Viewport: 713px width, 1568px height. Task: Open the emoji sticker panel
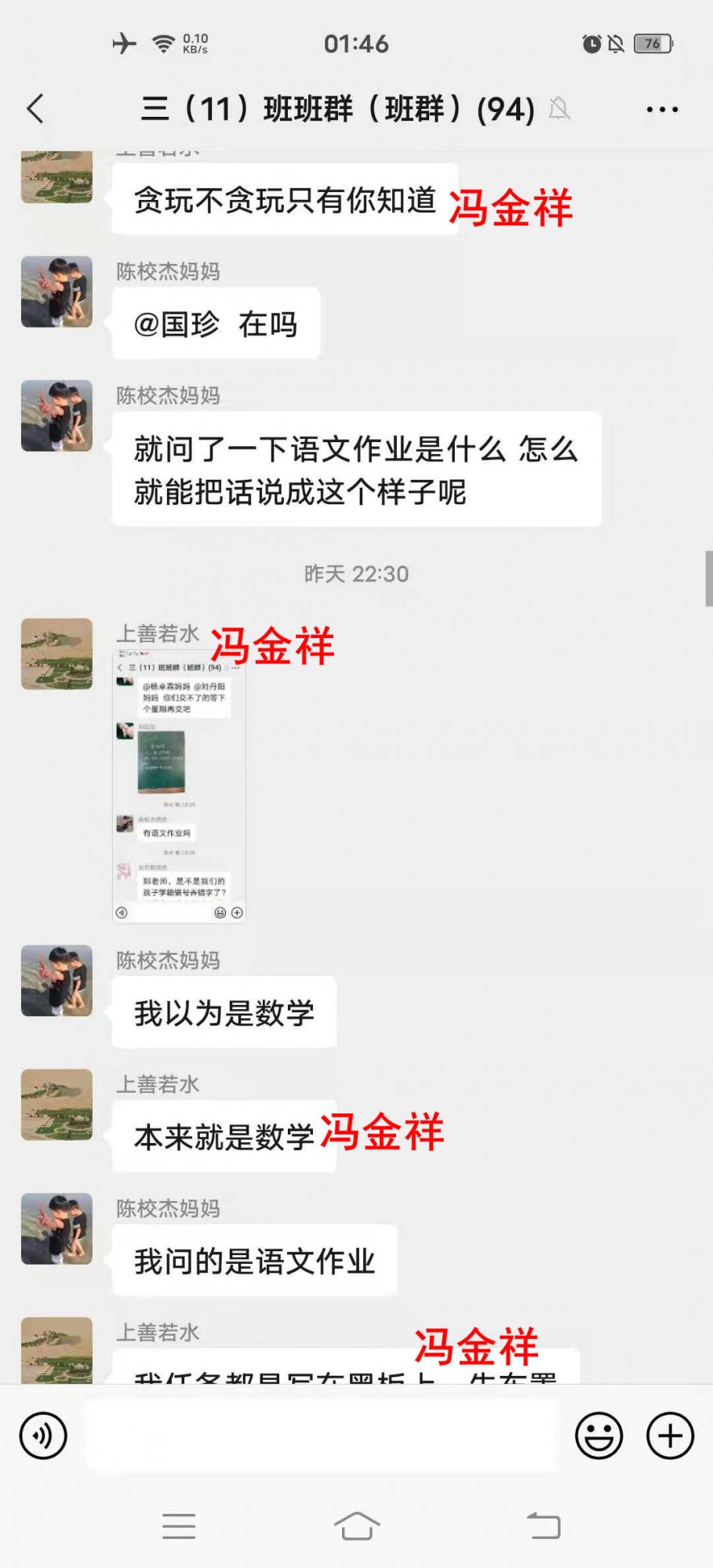599,1436
